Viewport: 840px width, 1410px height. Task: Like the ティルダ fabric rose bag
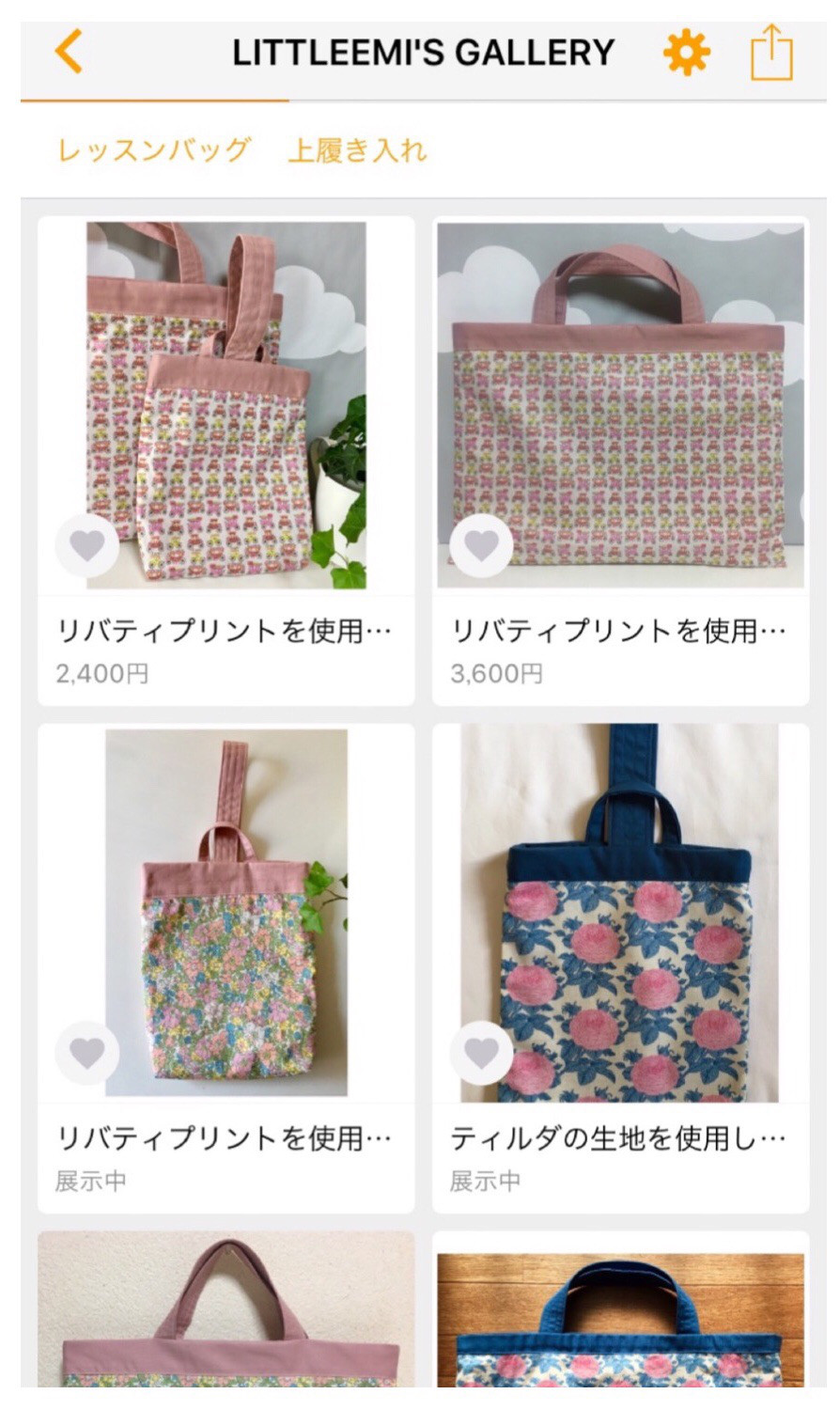tap(482, 1053)
